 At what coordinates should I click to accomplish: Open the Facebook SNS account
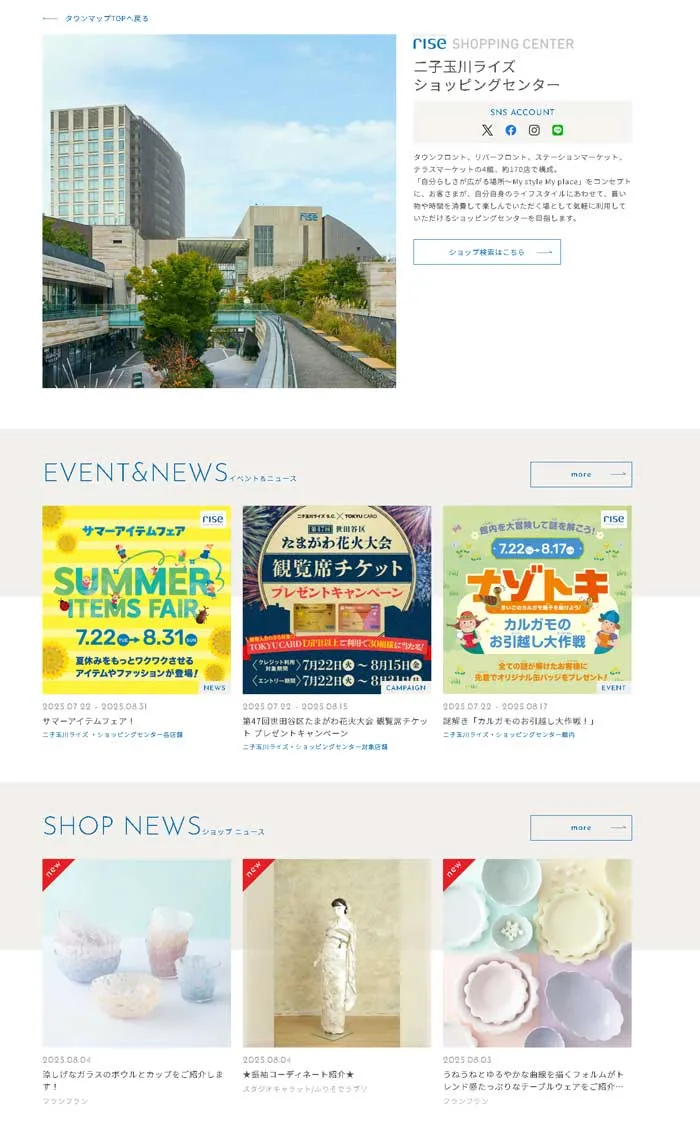[510, 130]
